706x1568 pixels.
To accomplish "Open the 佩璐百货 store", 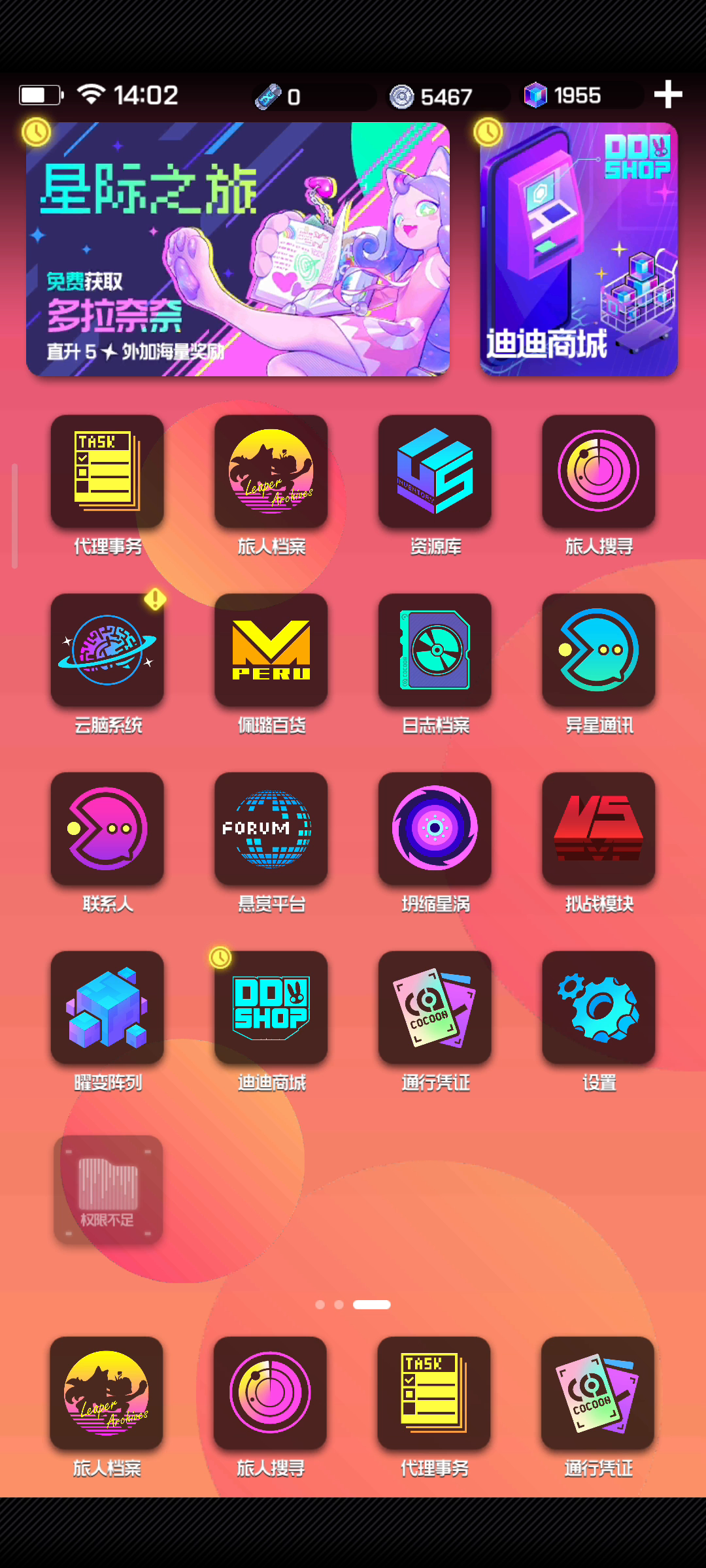I will 271,650.
